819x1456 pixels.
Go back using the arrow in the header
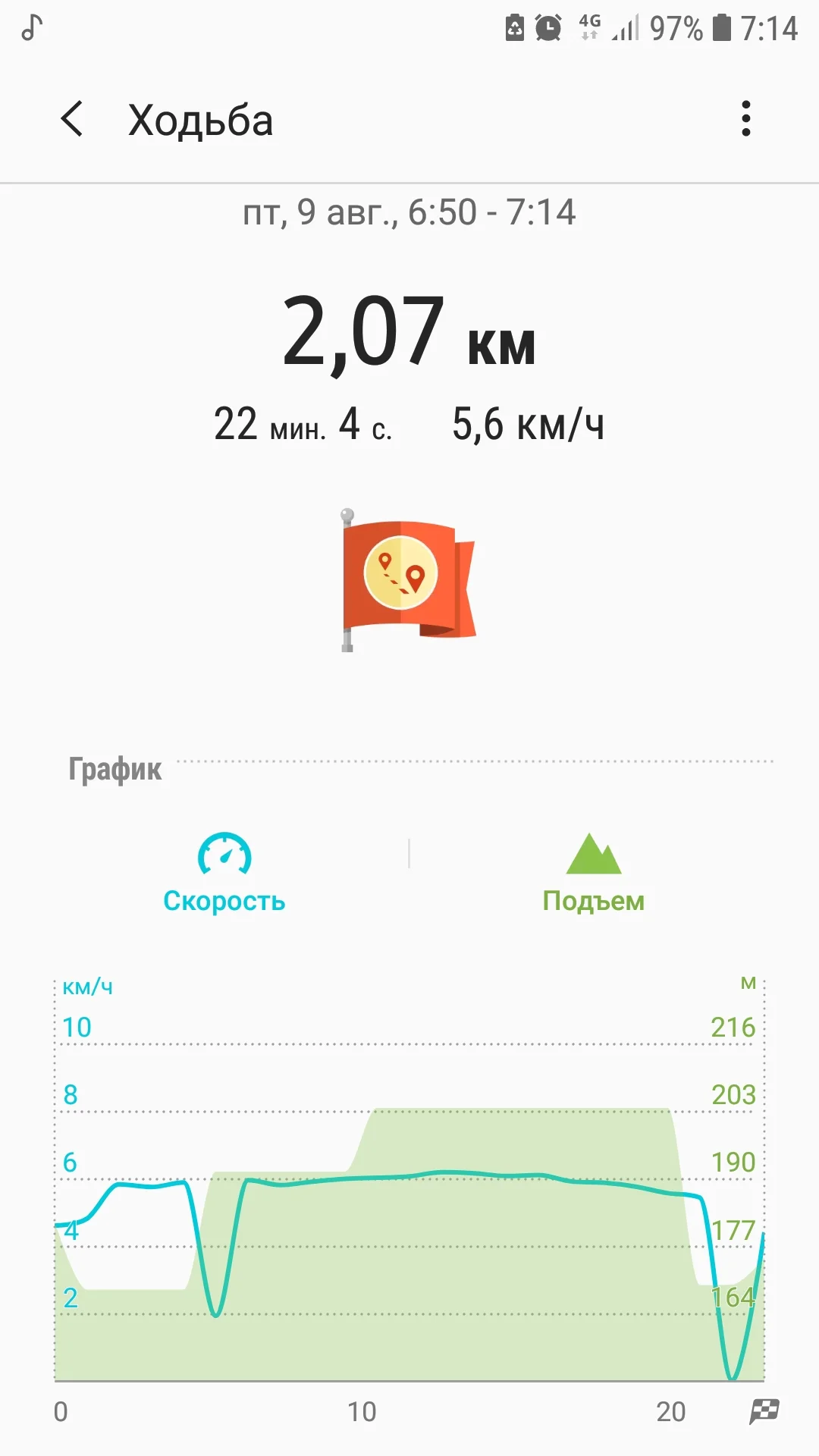[x=72, y=119]
